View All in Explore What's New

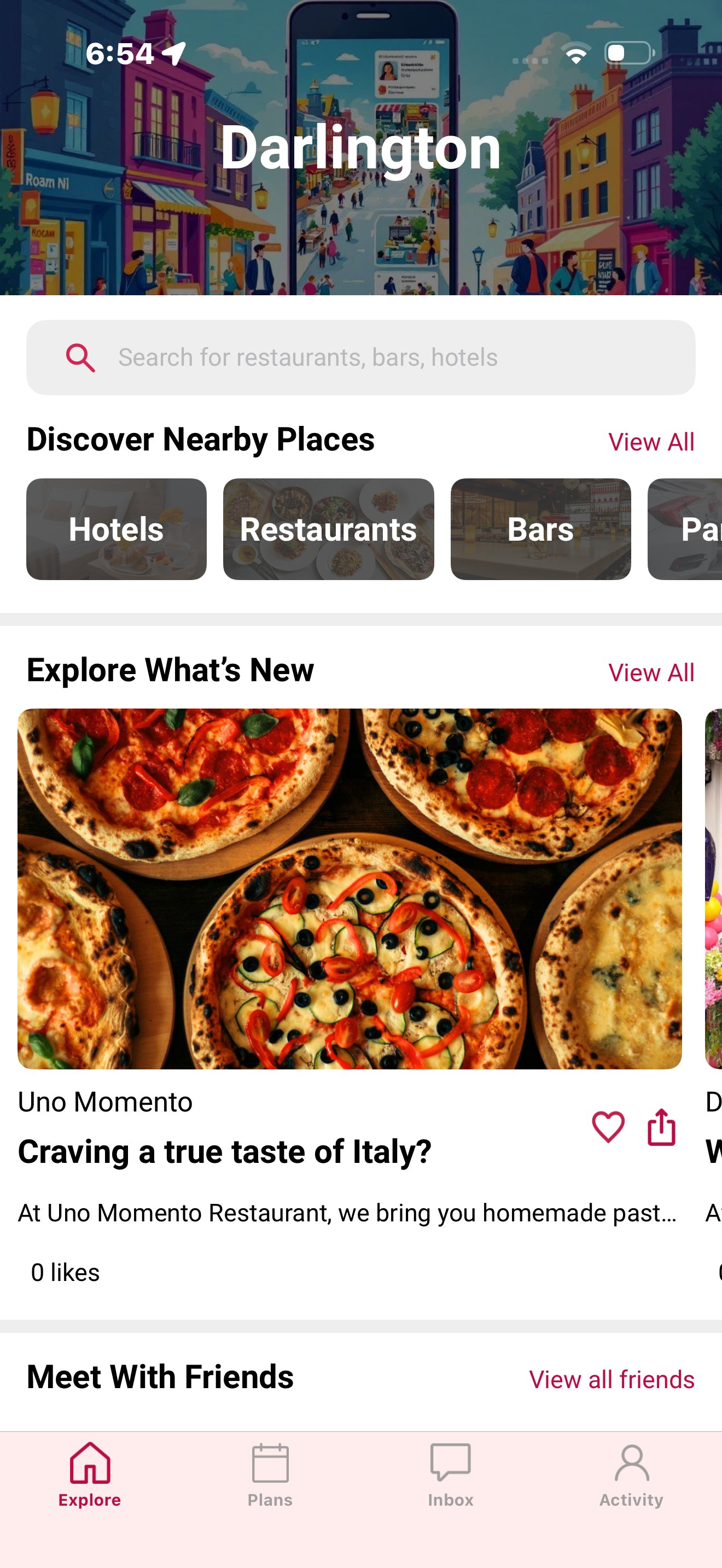pyautogui.click(x=651, y=672)
